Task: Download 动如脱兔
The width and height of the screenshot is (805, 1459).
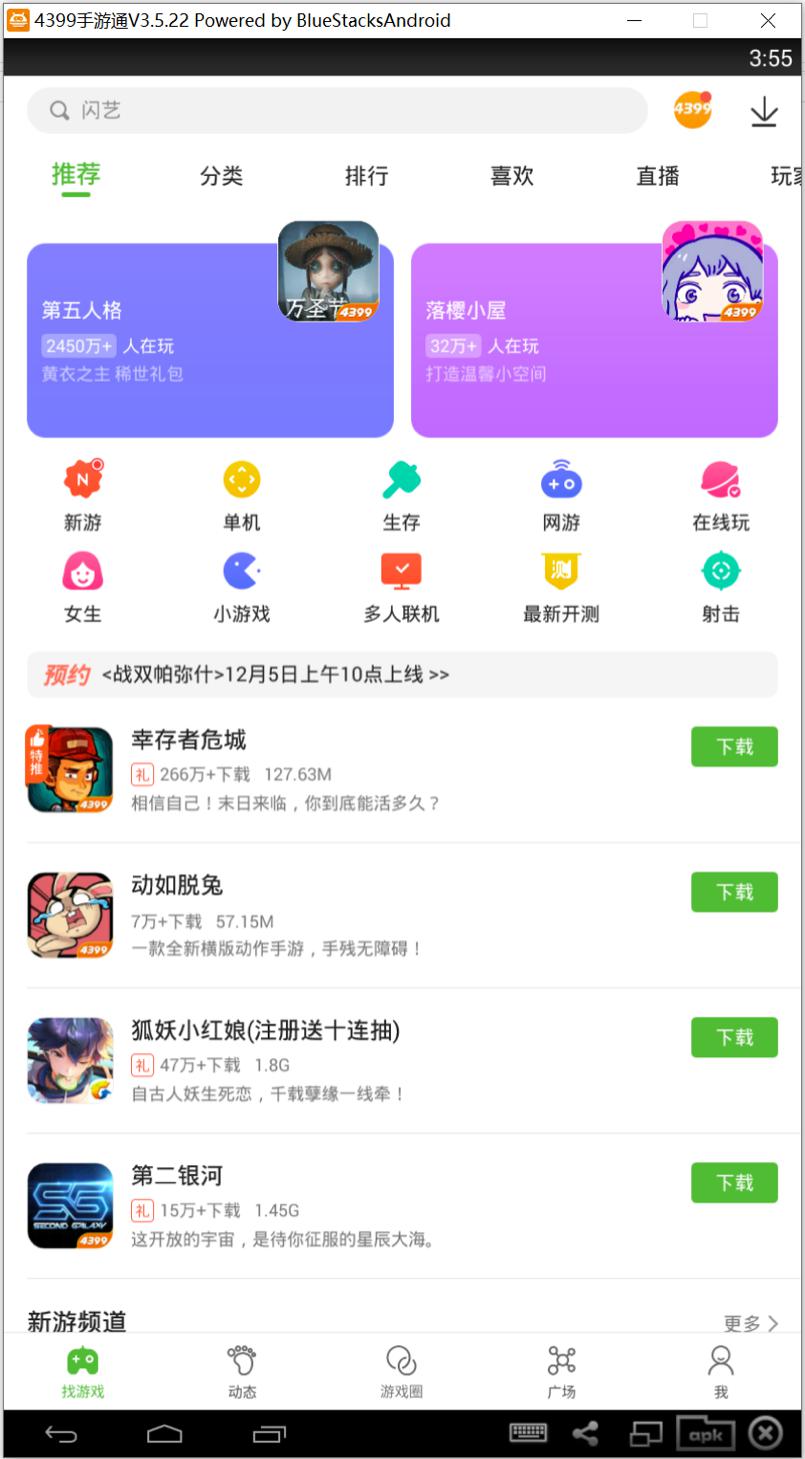Action: (x=734, y=892)
